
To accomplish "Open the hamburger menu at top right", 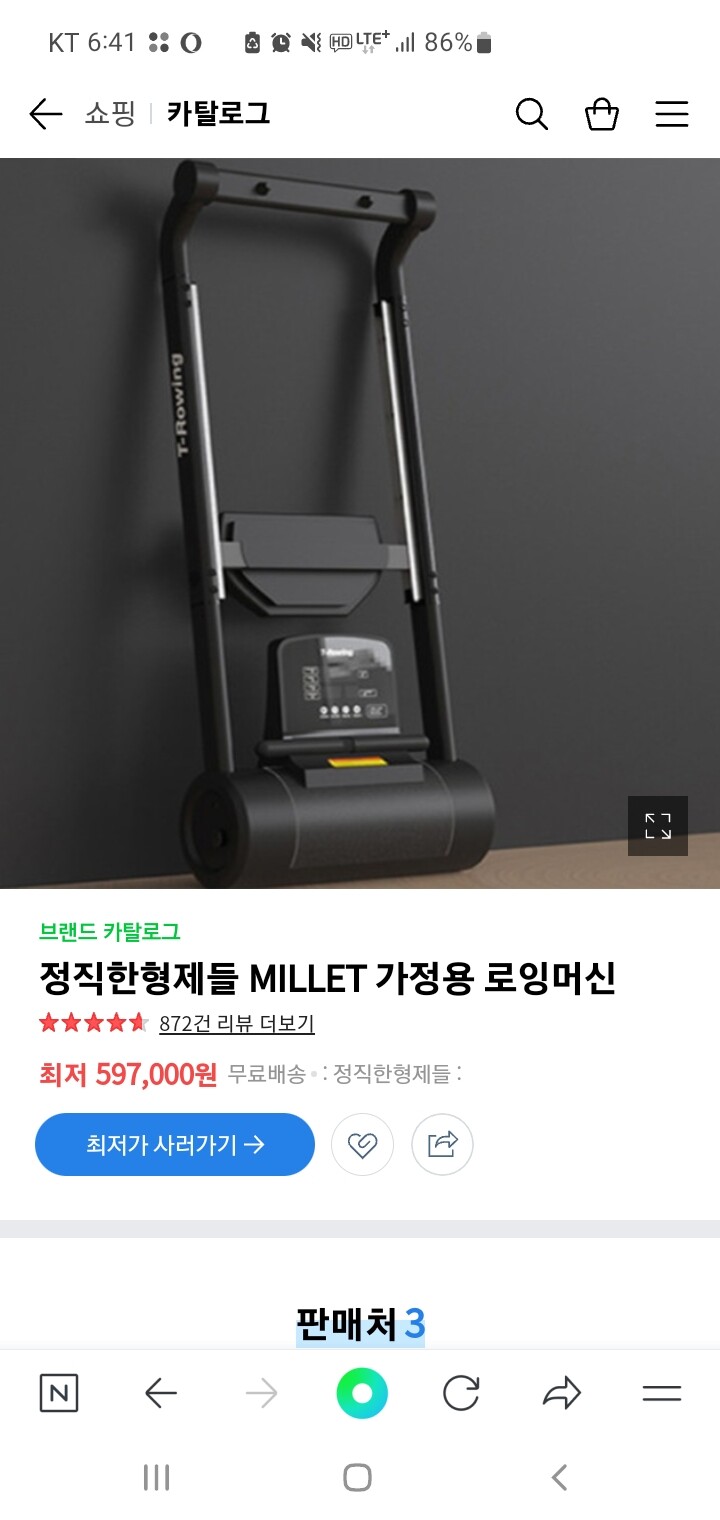I will point(671,115).
